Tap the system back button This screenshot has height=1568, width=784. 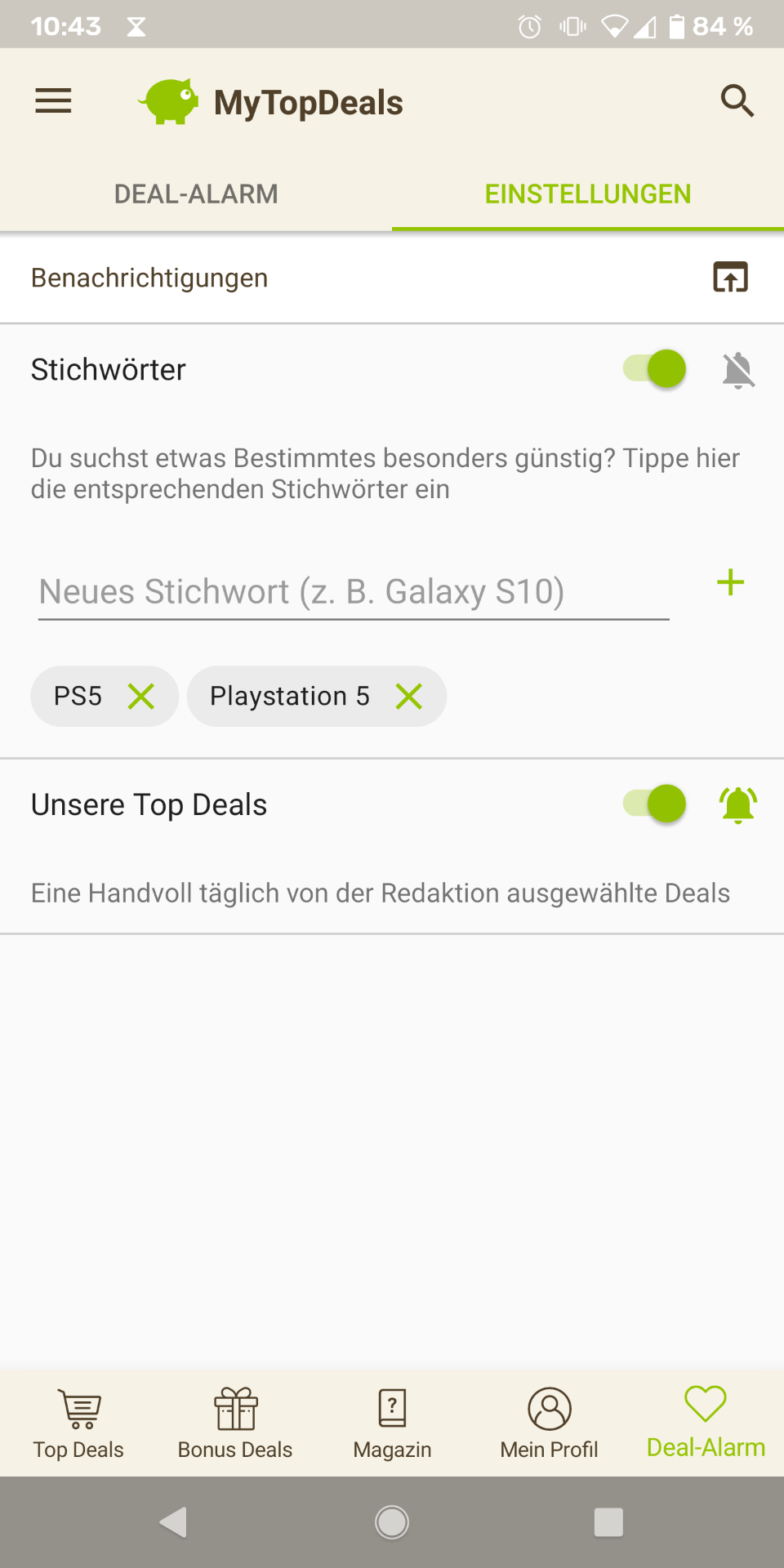pos(174,1522)
